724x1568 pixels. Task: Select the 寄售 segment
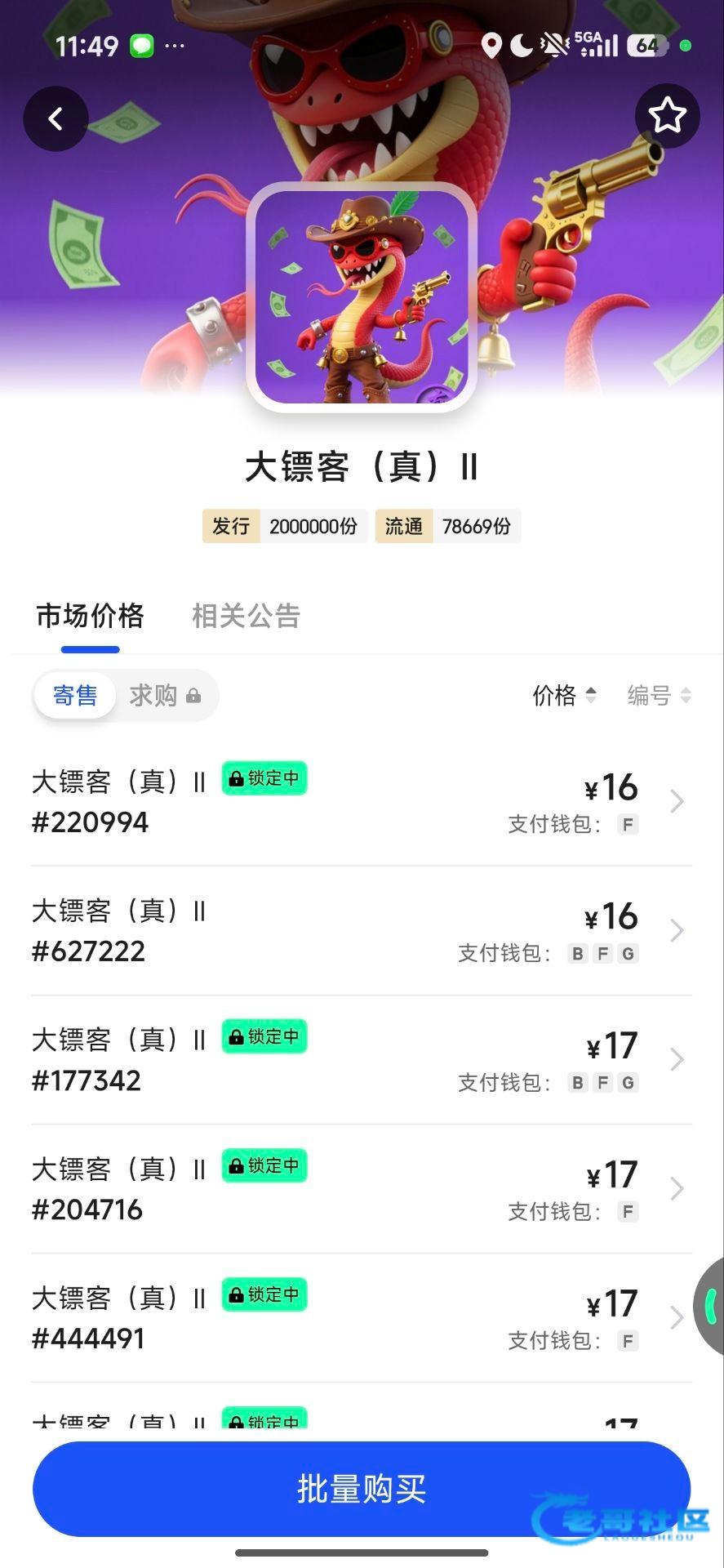[75, 695]
